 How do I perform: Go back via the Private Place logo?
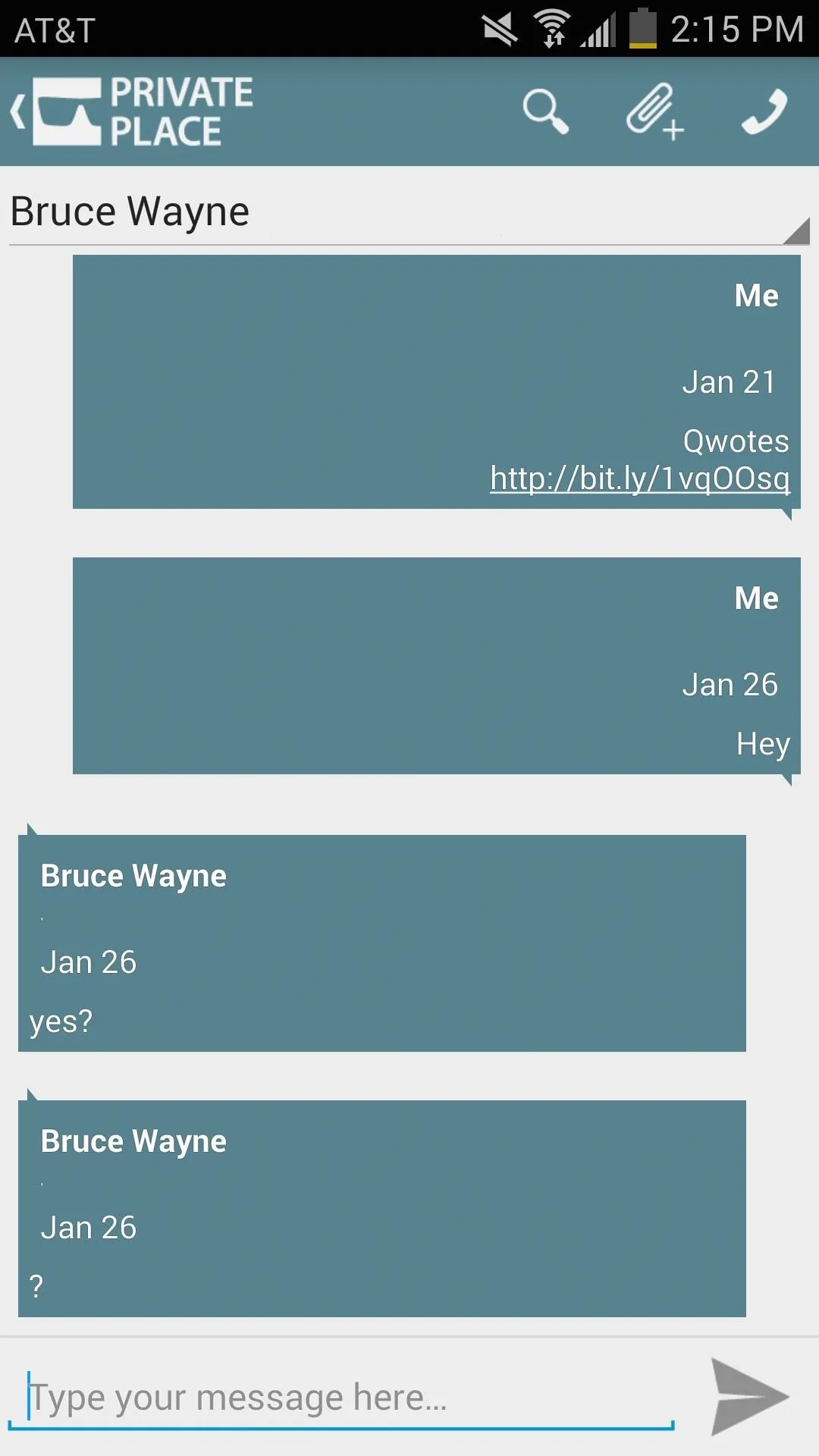[x=132, y=111]
